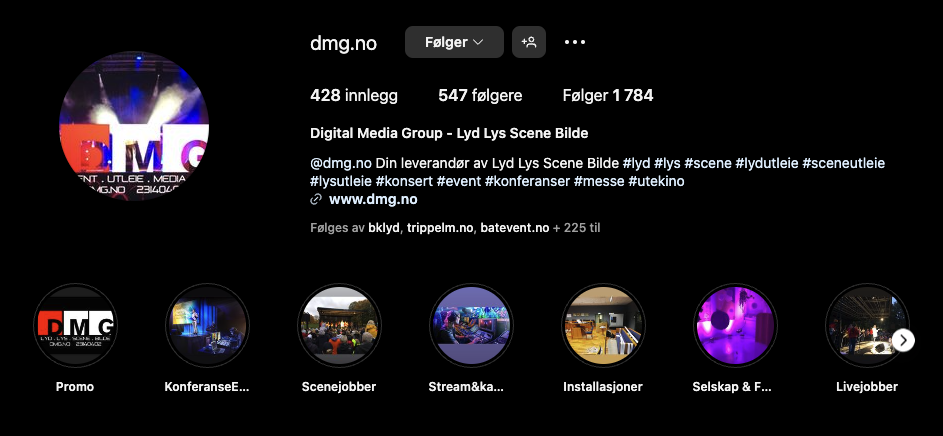Show more highlights with the right arrow
943x436 pixels.
(903, 341)
